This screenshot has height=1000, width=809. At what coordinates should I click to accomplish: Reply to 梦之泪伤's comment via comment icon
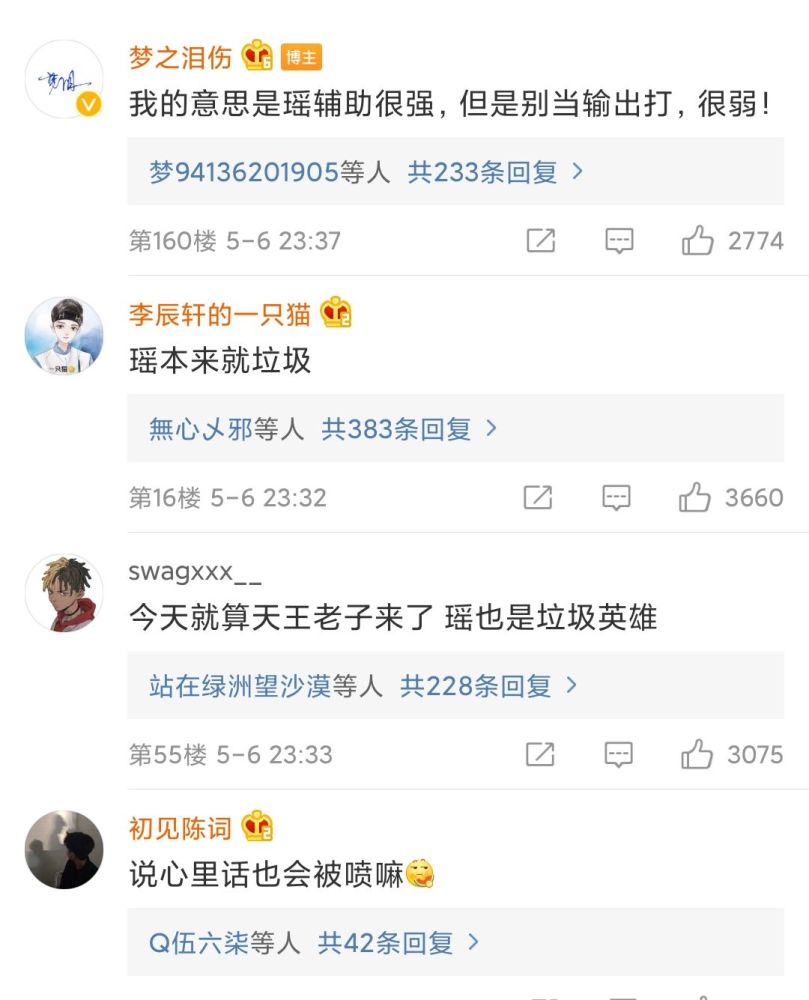[619, 241]
